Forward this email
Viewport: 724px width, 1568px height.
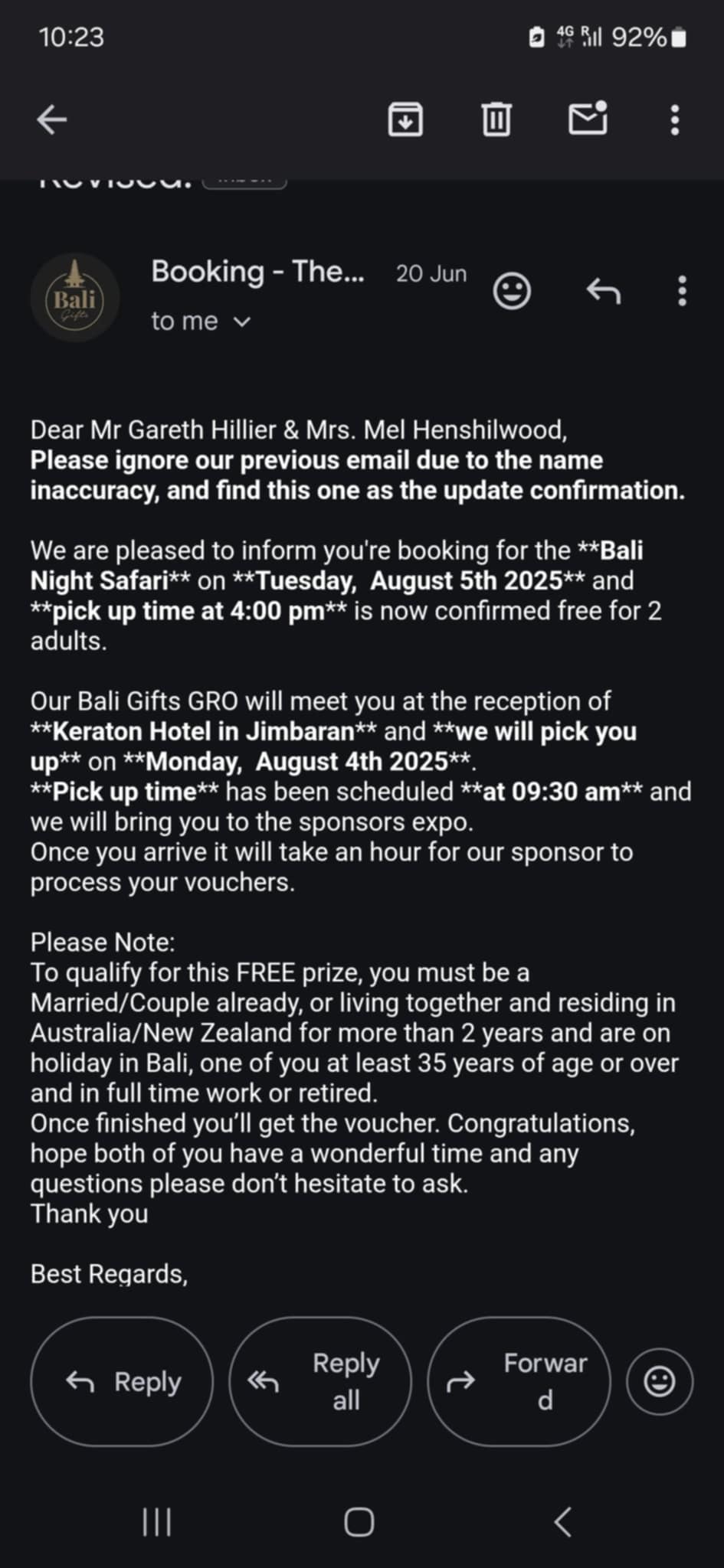(519, 1381)
